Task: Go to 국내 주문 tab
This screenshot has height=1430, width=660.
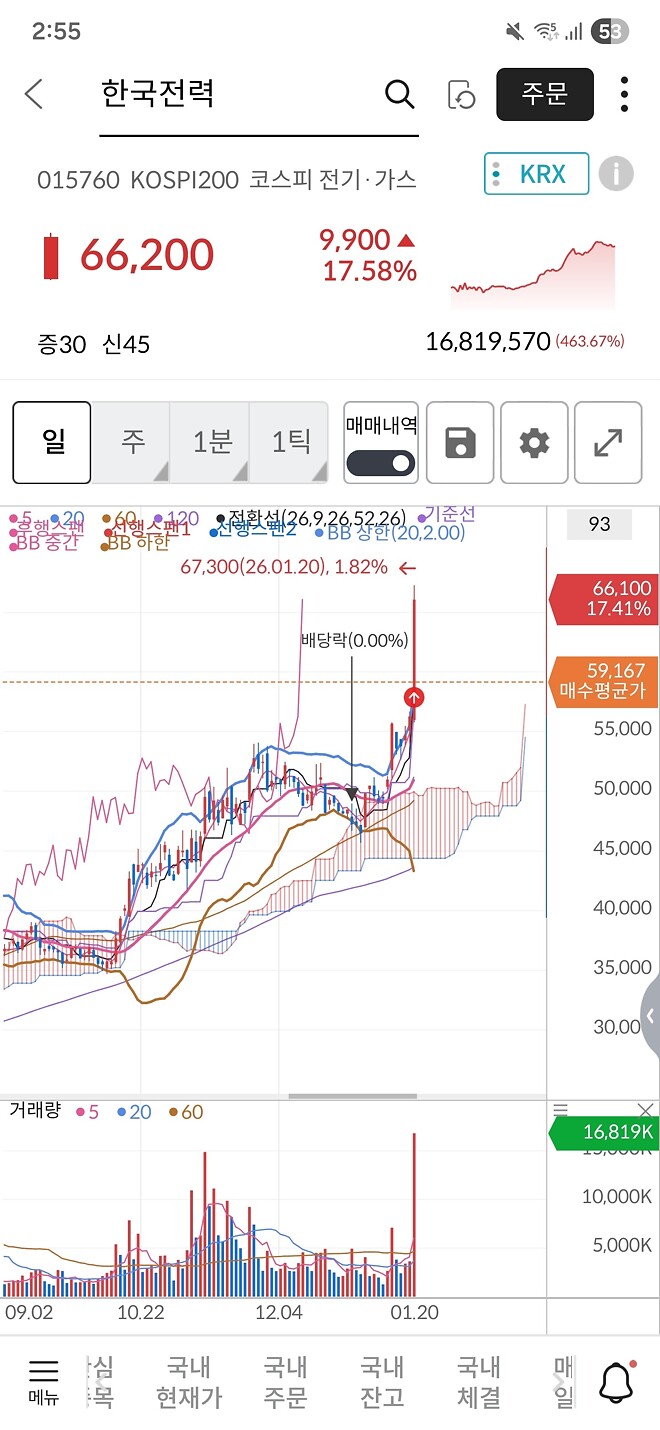Action: click(285, 1382)
